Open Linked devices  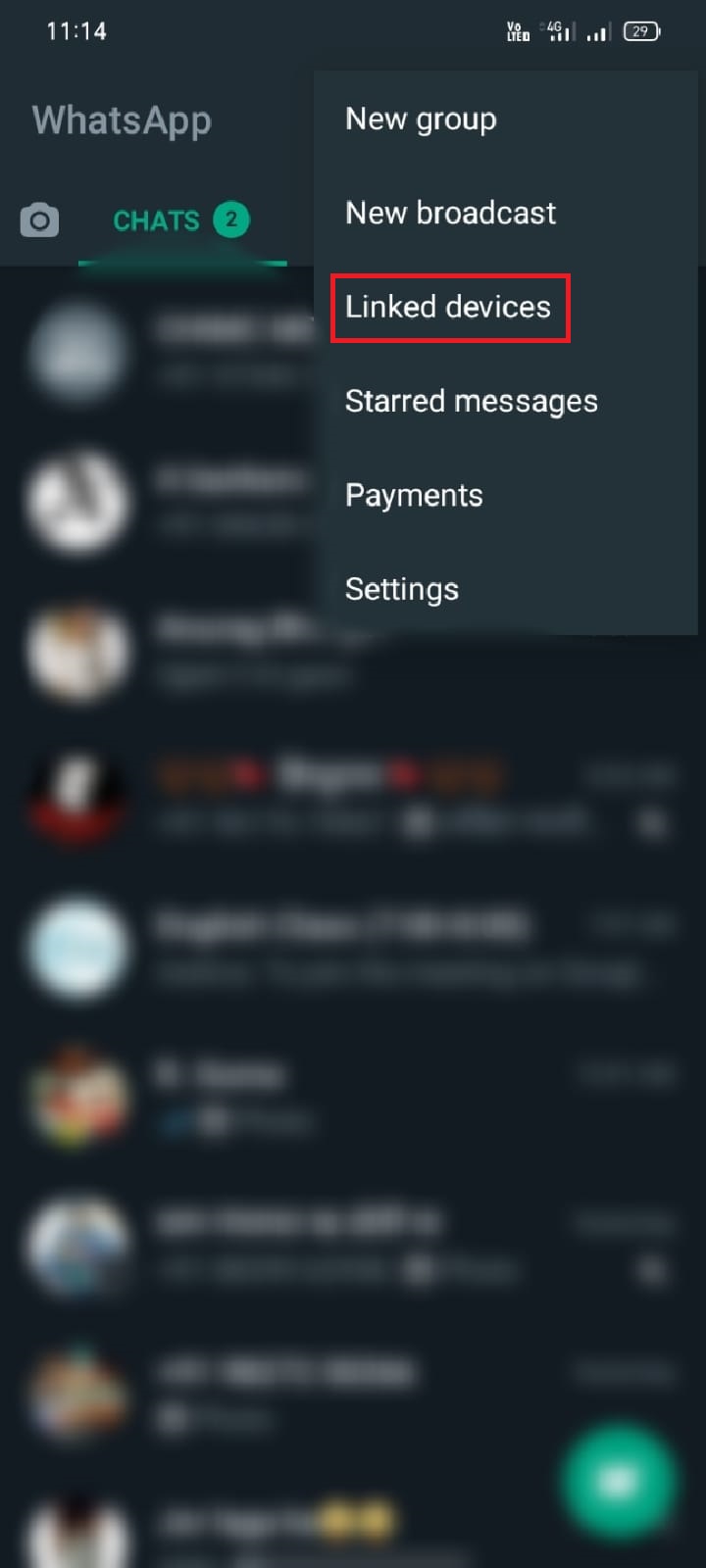click(448, 307)
